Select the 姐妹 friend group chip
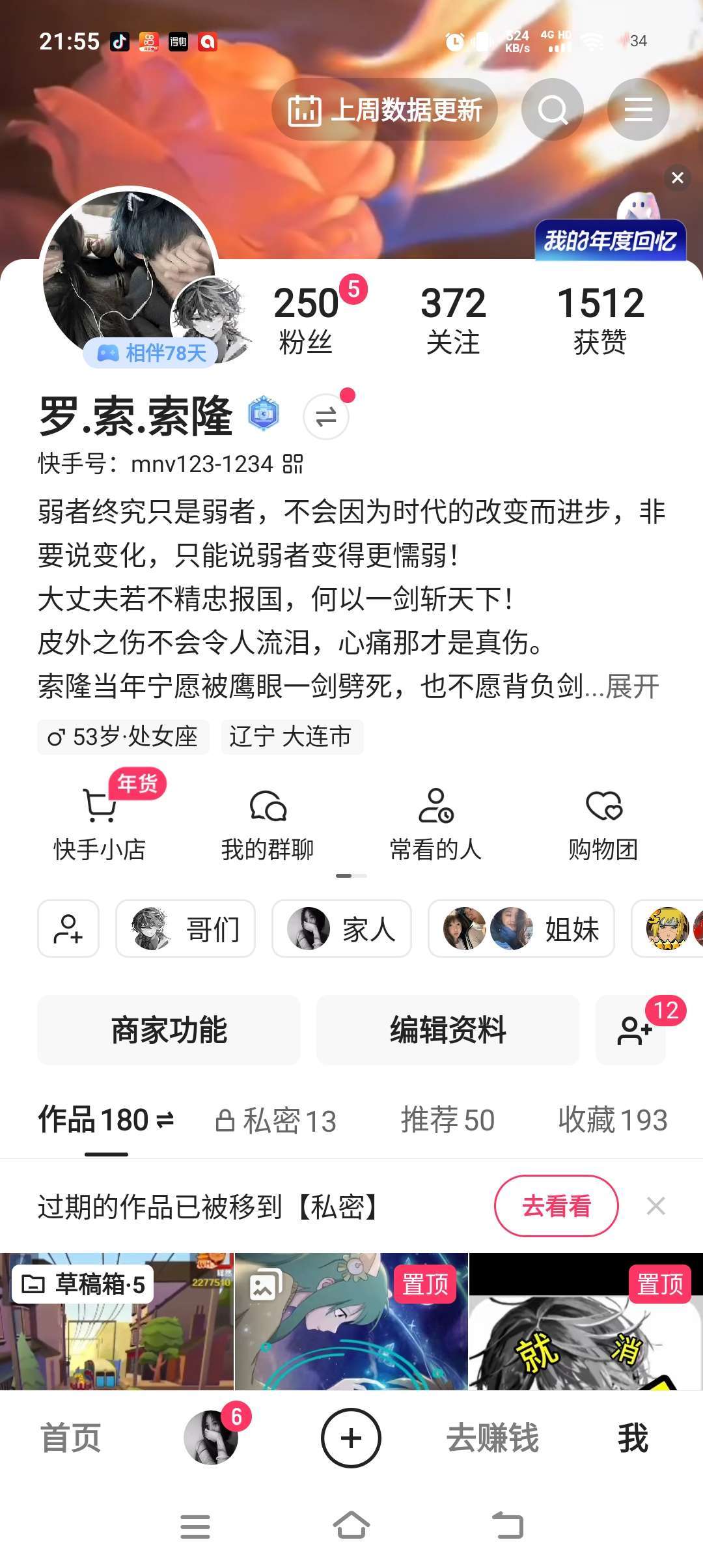 (521, 929)
